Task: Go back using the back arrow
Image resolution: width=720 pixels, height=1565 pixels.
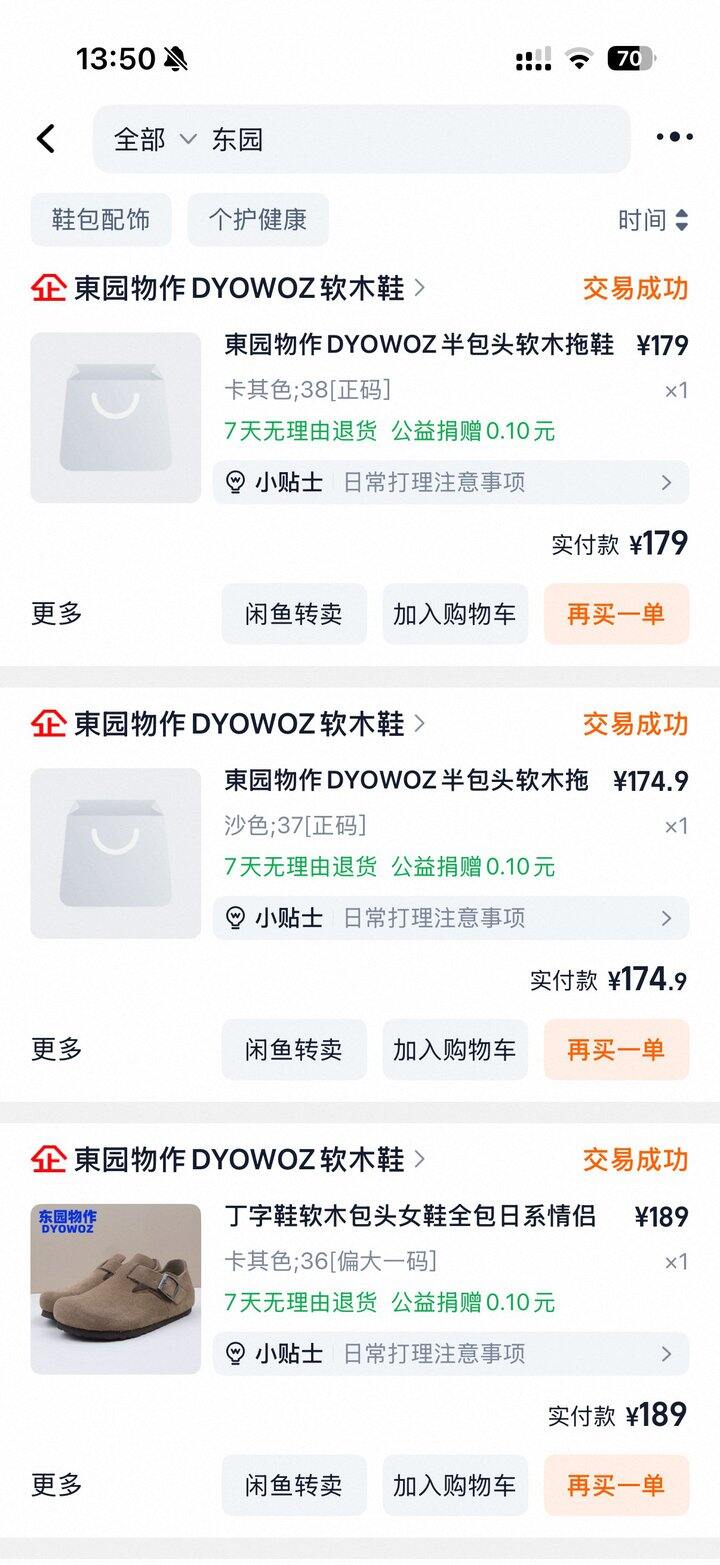Action: [x=46, y=139]
